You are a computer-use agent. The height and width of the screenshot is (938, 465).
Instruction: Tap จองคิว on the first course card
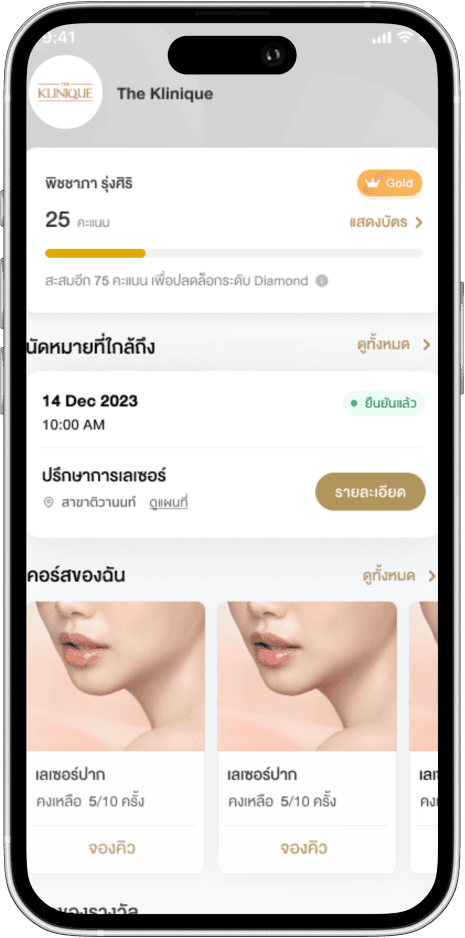pyautogui.click(x=112, y=848)
